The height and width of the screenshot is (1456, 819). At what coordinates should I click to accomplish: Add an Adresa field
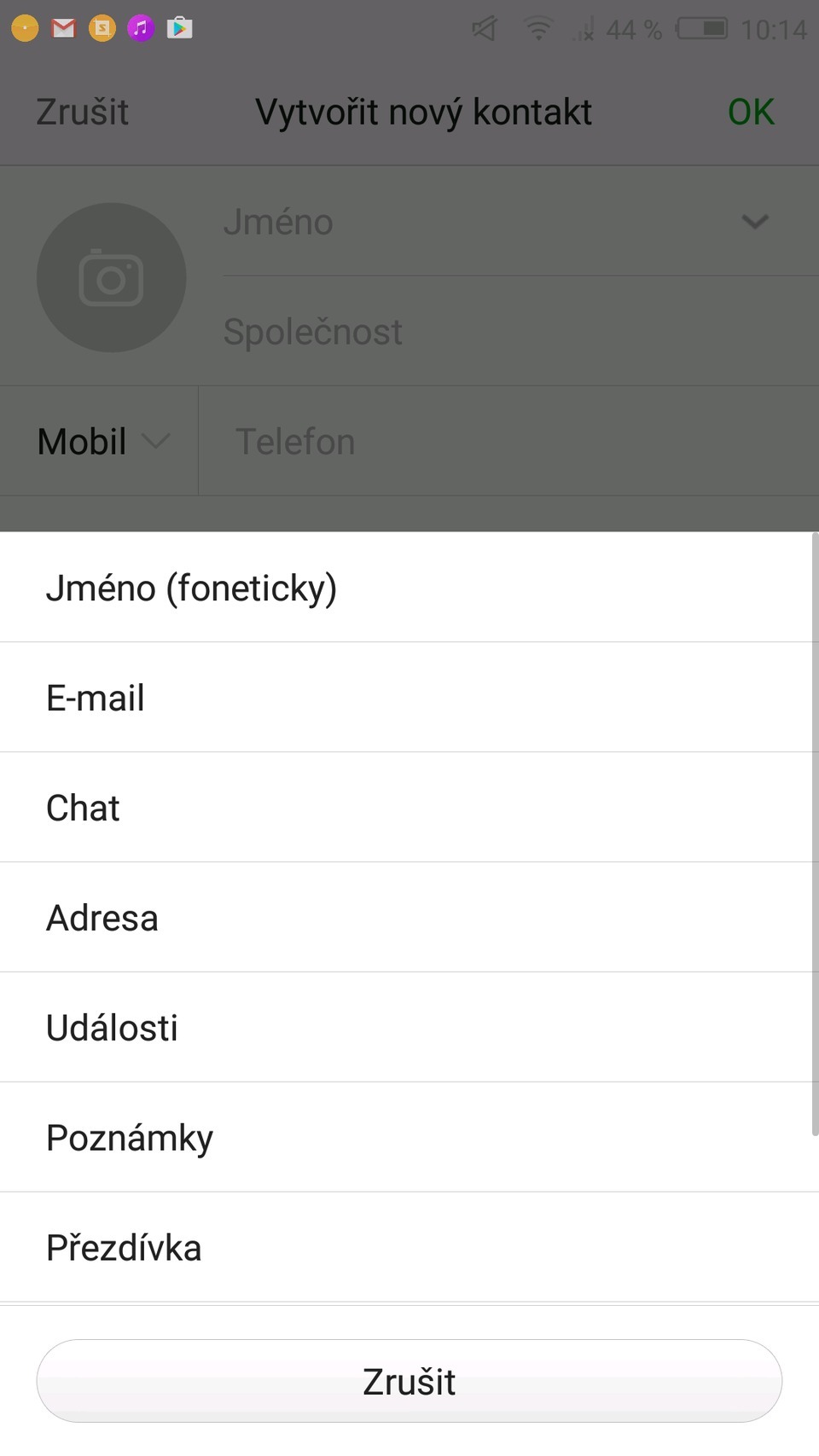[102, 918]
